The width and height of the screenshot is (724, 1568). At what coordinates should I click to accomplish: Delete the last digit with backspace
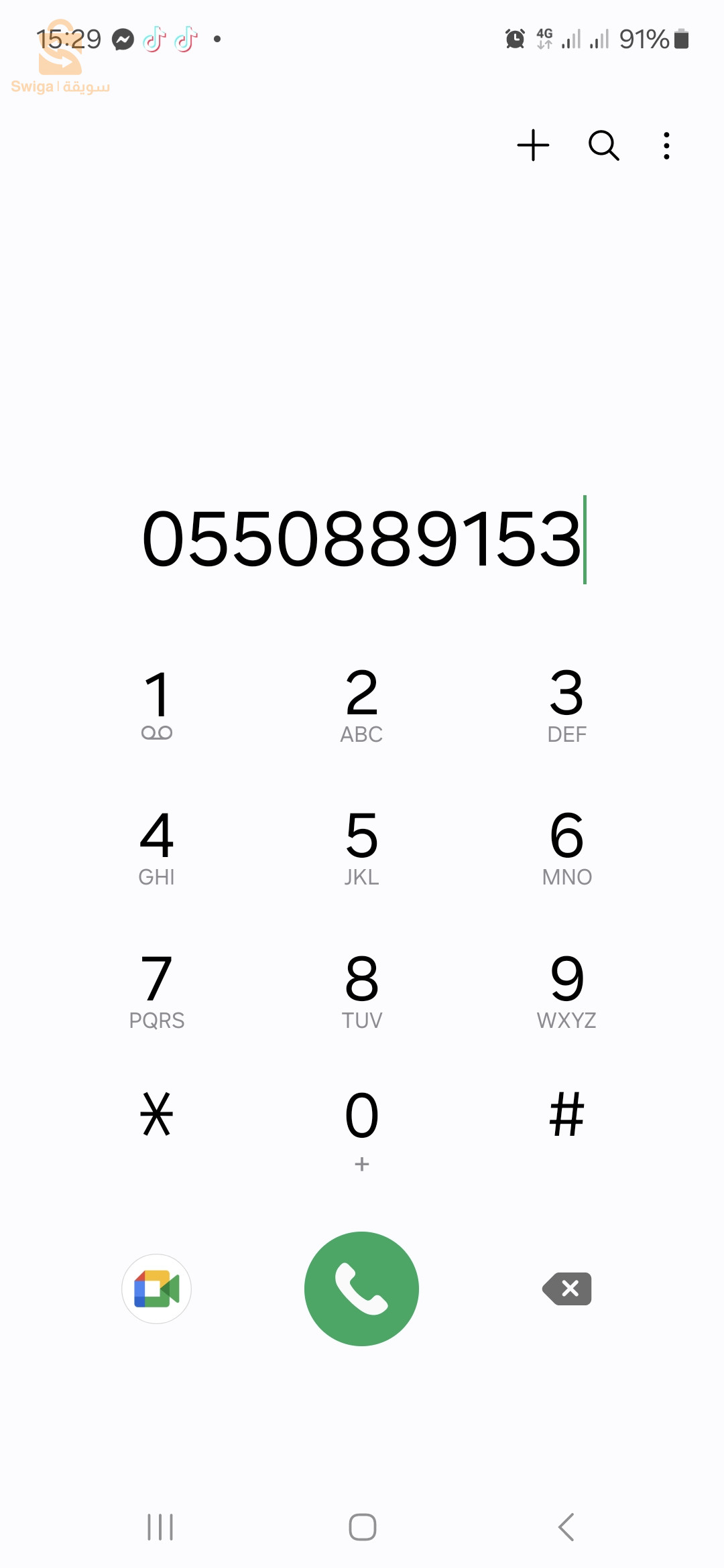point(567,1289)
